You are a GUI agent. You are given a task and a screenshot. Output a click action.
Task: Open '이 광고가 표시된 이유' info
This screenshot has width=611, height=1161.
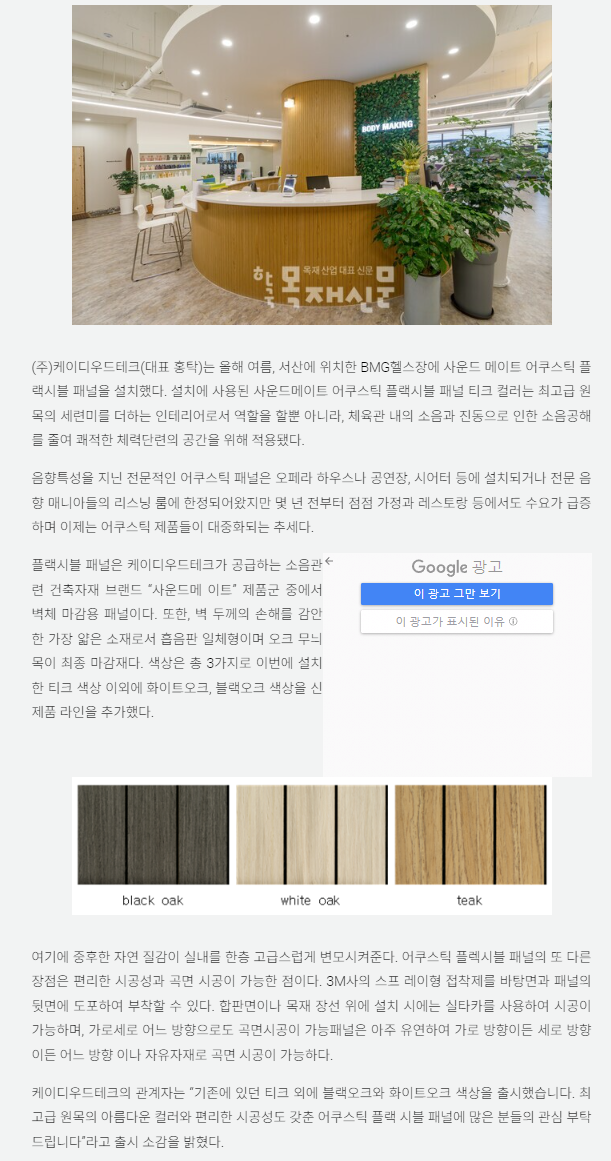click(456, 621)
